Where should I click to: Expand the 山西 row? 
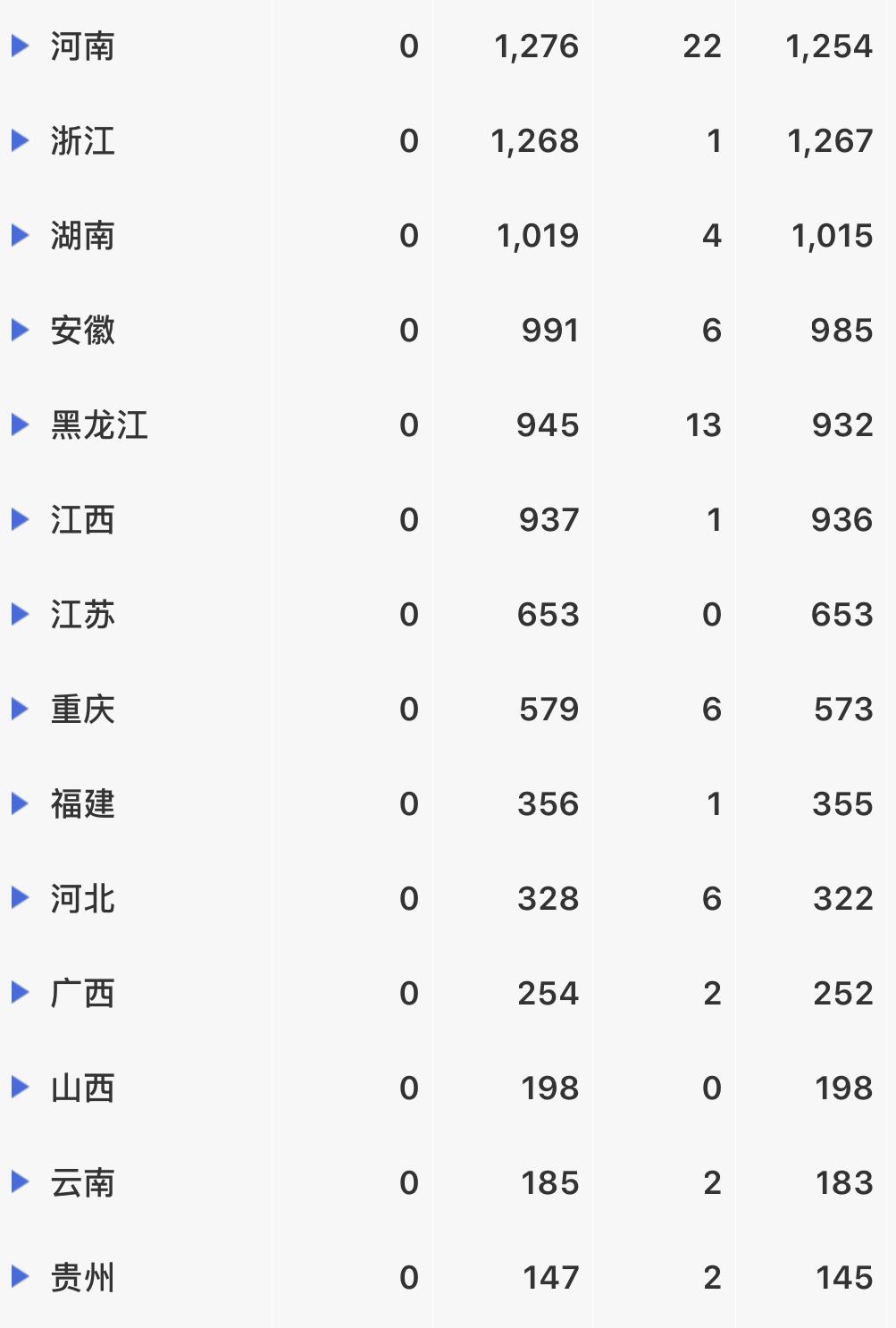click(20, 1088)
